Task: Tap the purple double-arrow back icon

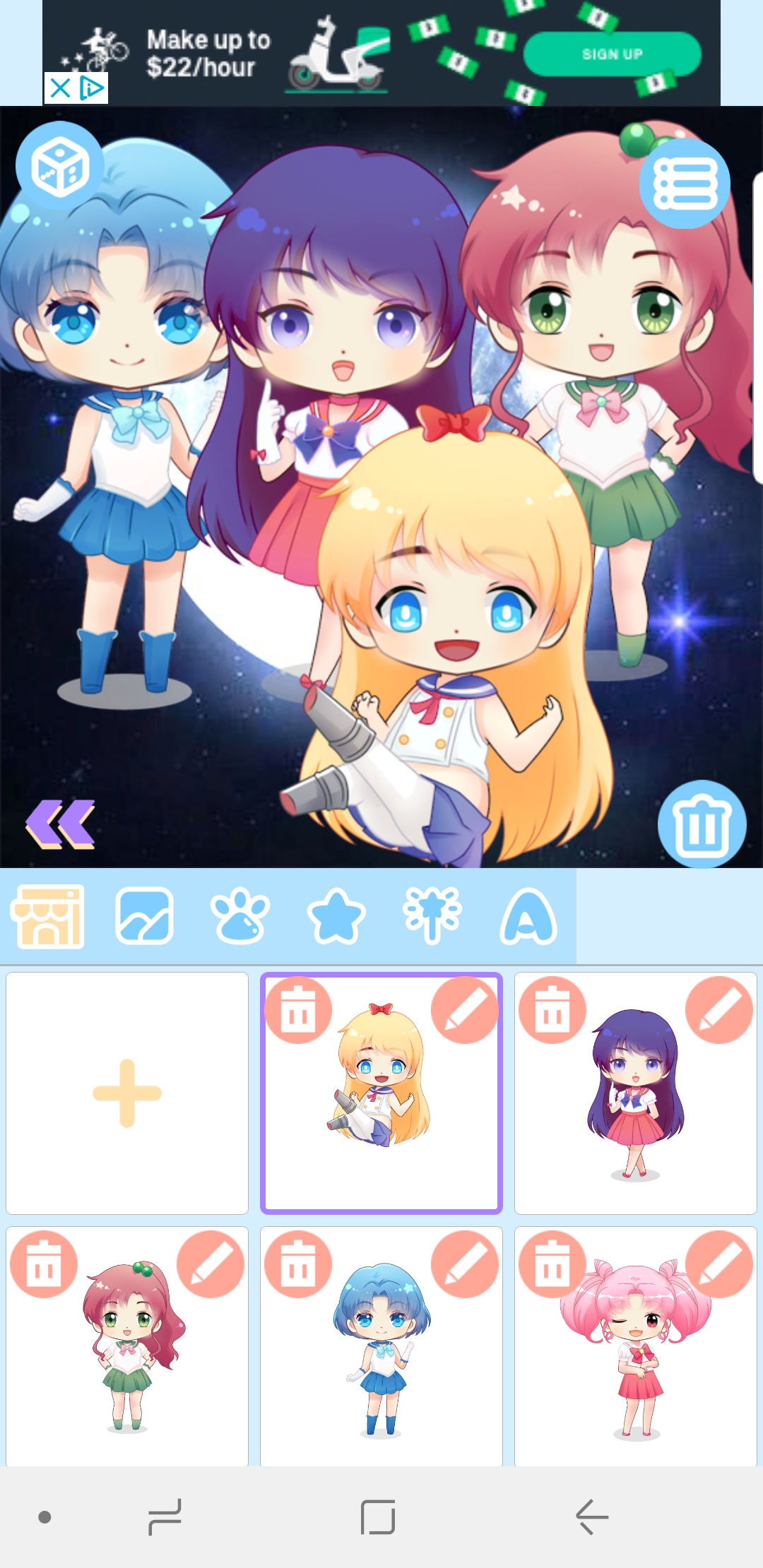Action: pos(60,824)
